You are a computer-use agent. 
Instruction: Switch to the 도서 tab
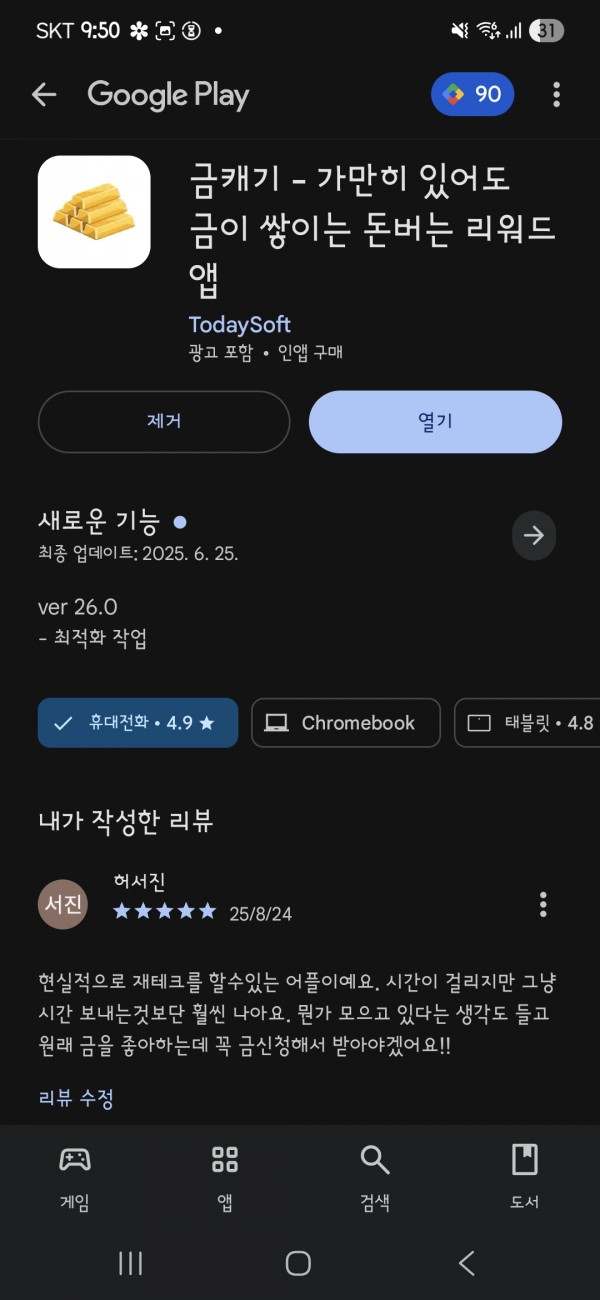[x=525, y=1176]
